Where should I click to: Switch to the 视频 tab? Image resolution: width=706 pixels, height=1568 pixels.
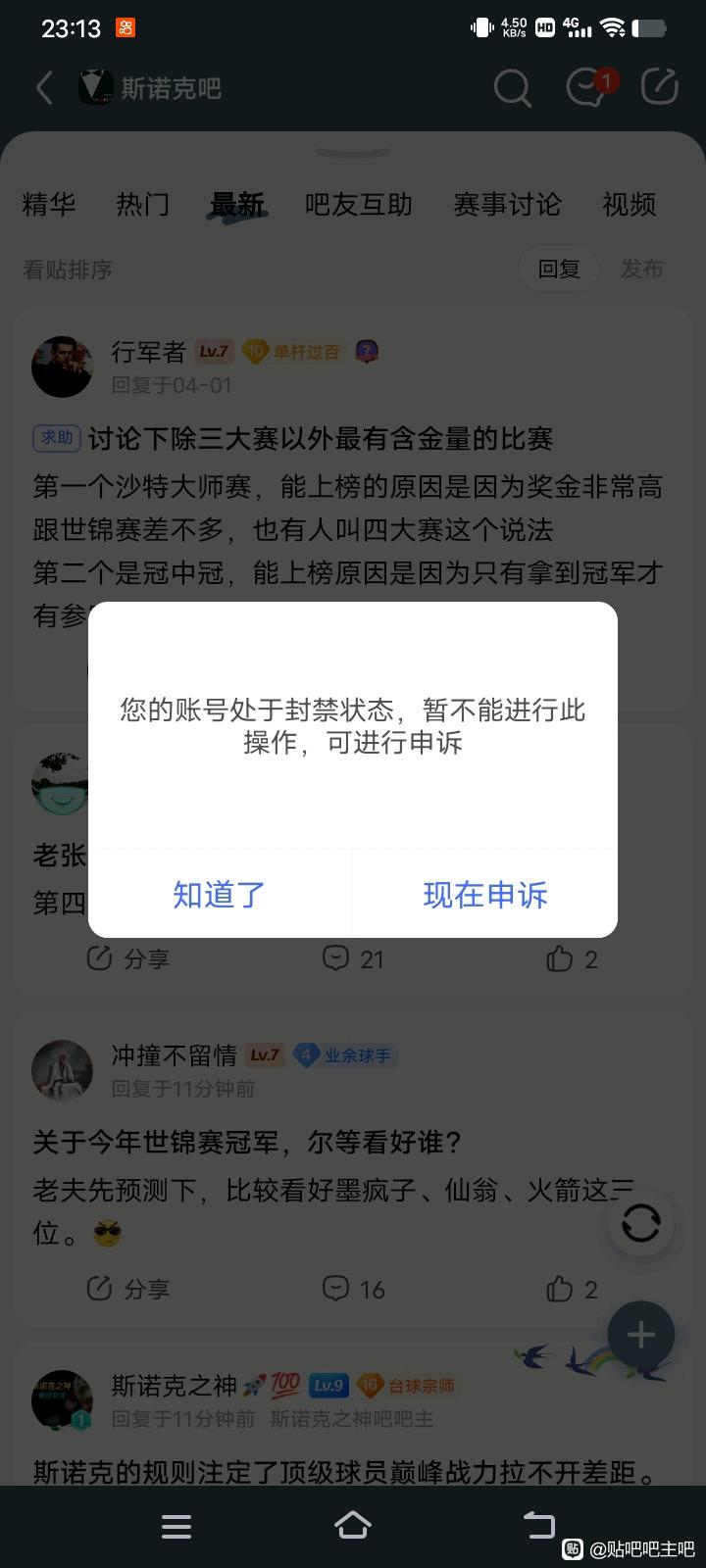629,204
